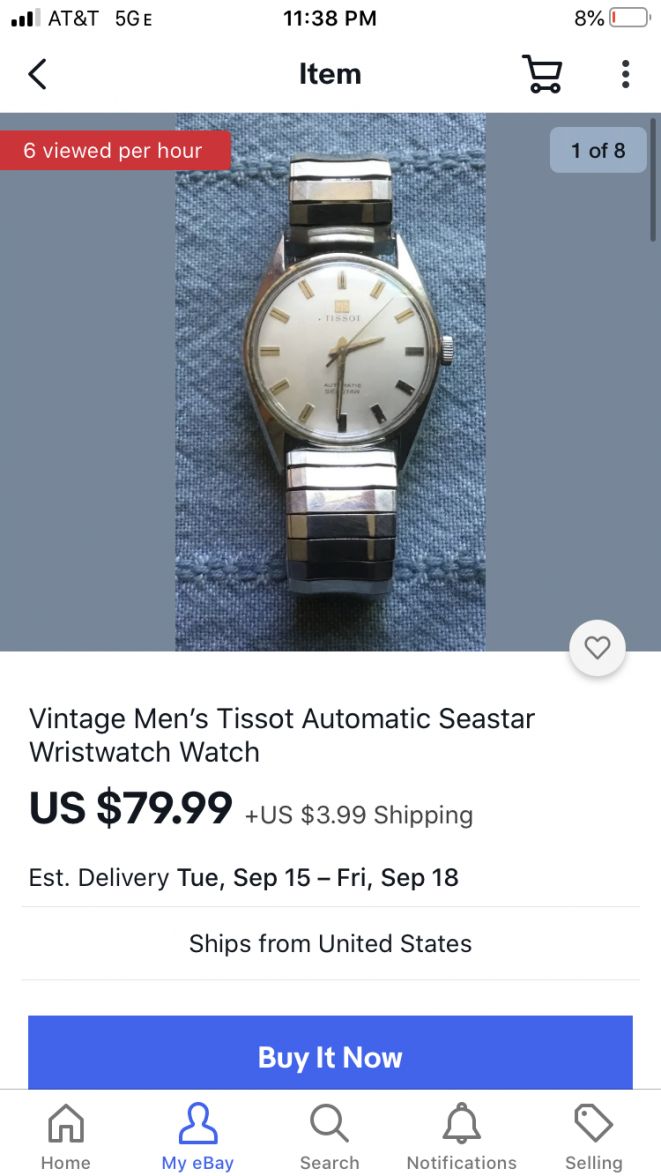This screenshot has width=661, height=1176.
Task: Open the three-dot overflow menu
Action: (x=625, y=74)
